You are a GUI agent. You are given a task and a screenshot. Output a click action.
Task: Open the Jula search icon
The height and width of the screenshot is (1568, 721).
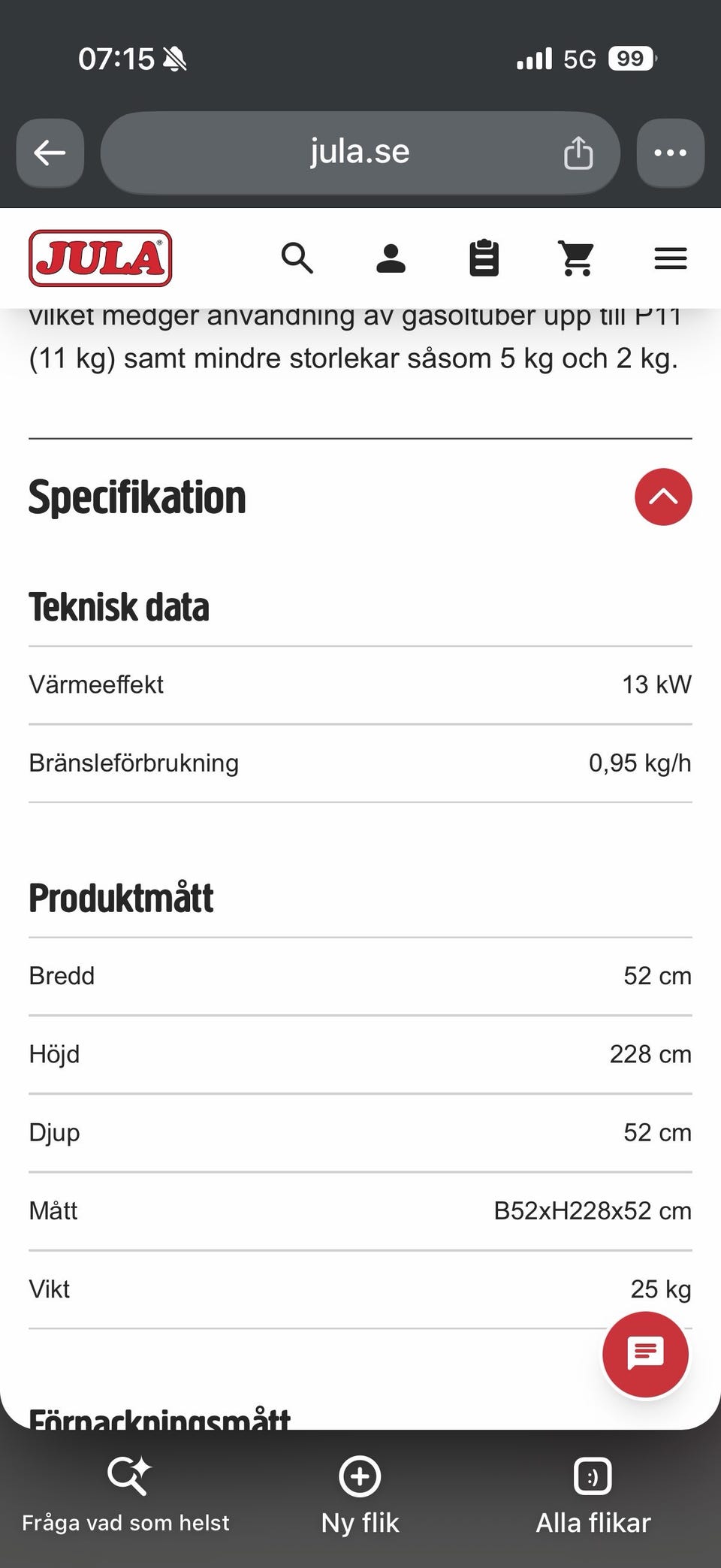pyautogui.click(x=297, y=258)
